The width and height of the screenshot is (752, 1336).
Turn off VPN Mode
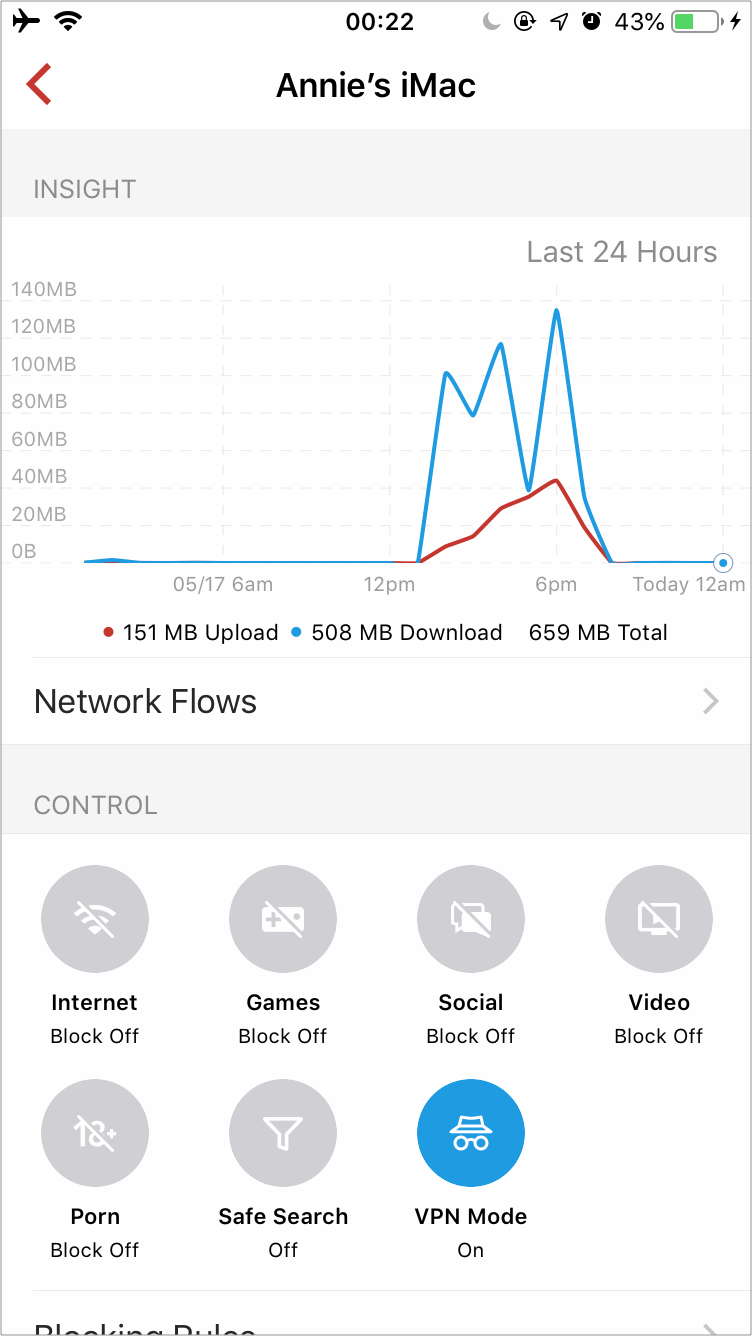tap(471, 1133)
